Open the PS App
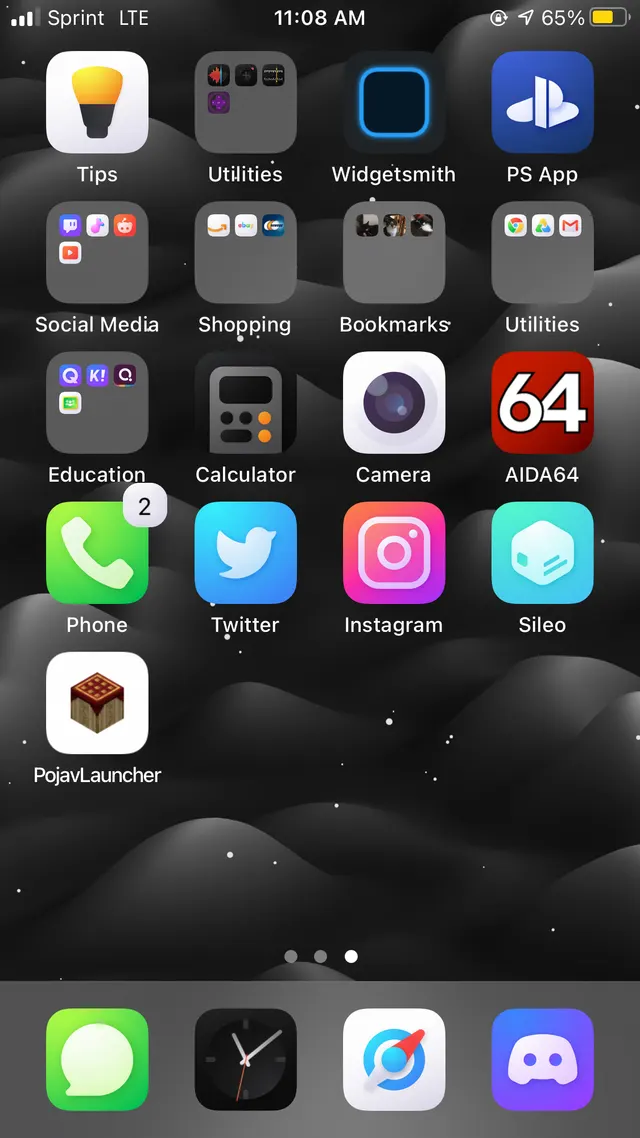This screenshot has height=1138, width=640. pyautogui.click(x=542, y=102)
